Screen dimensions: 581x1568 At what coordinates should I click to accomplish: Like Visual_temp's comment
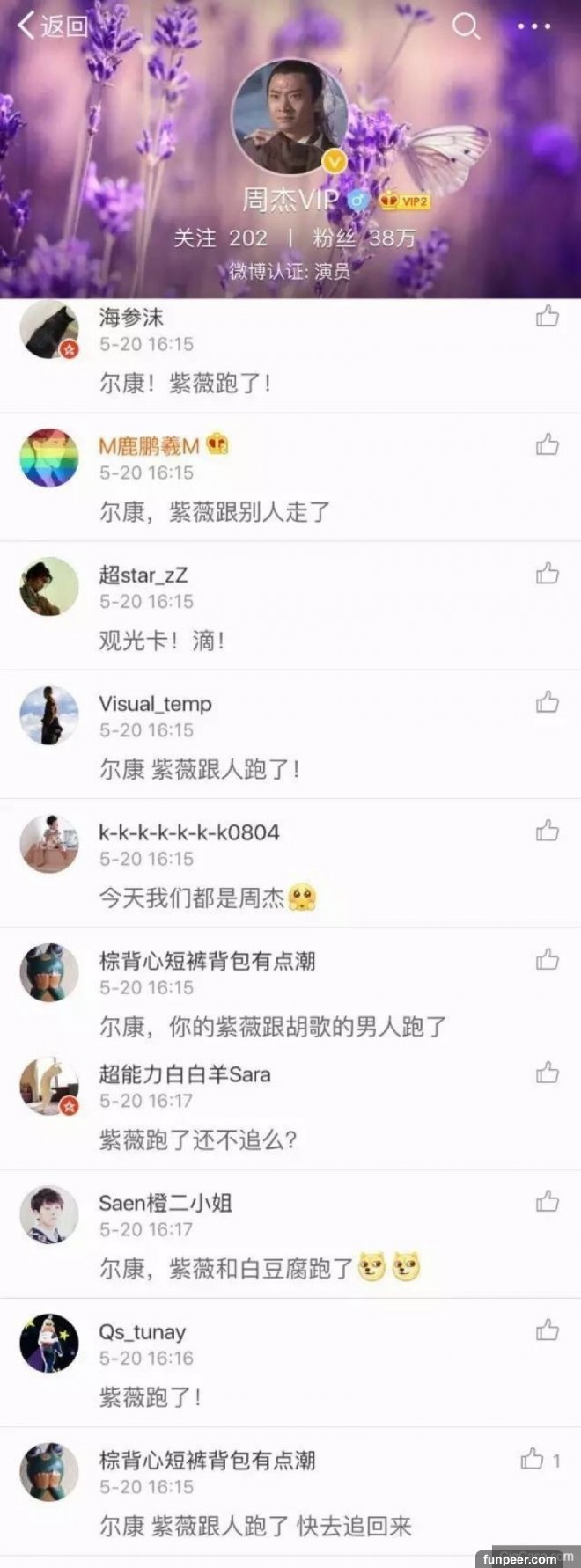click(x=548, y=702)
